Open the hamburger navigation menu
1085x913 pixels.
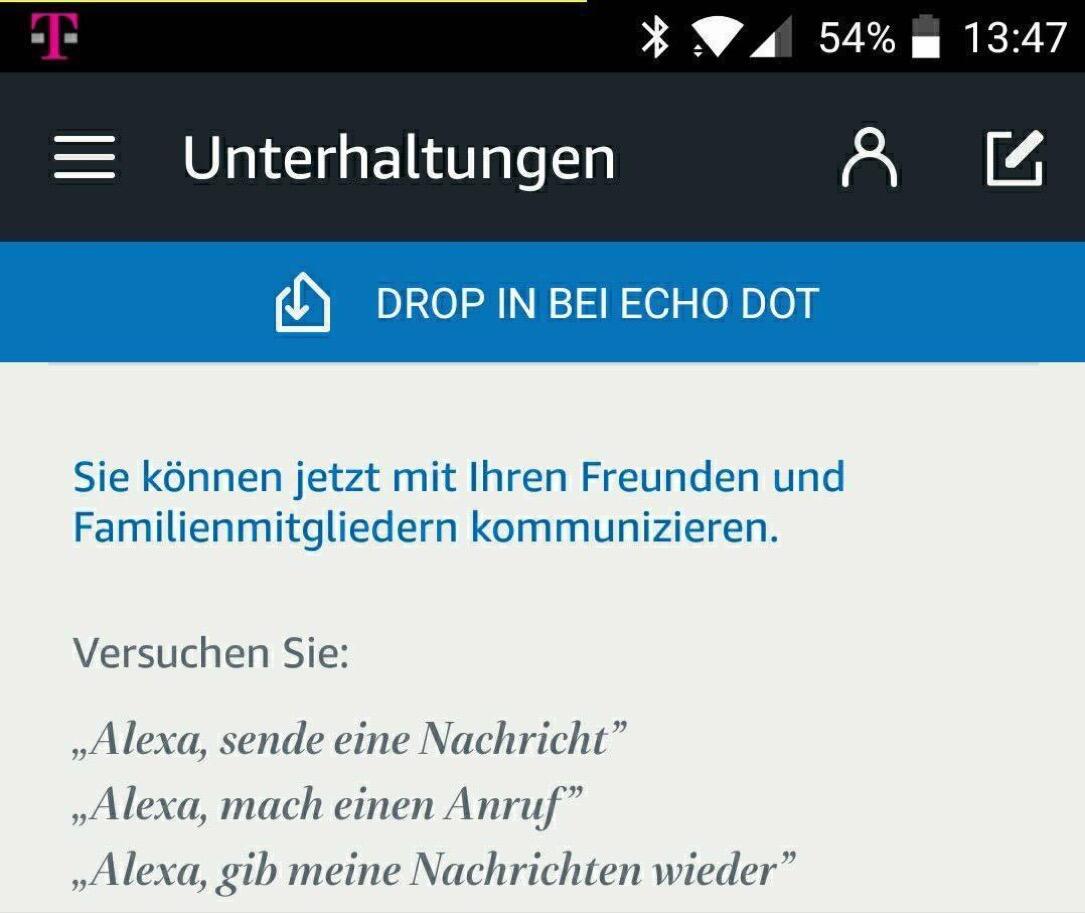tap(84, 158)
